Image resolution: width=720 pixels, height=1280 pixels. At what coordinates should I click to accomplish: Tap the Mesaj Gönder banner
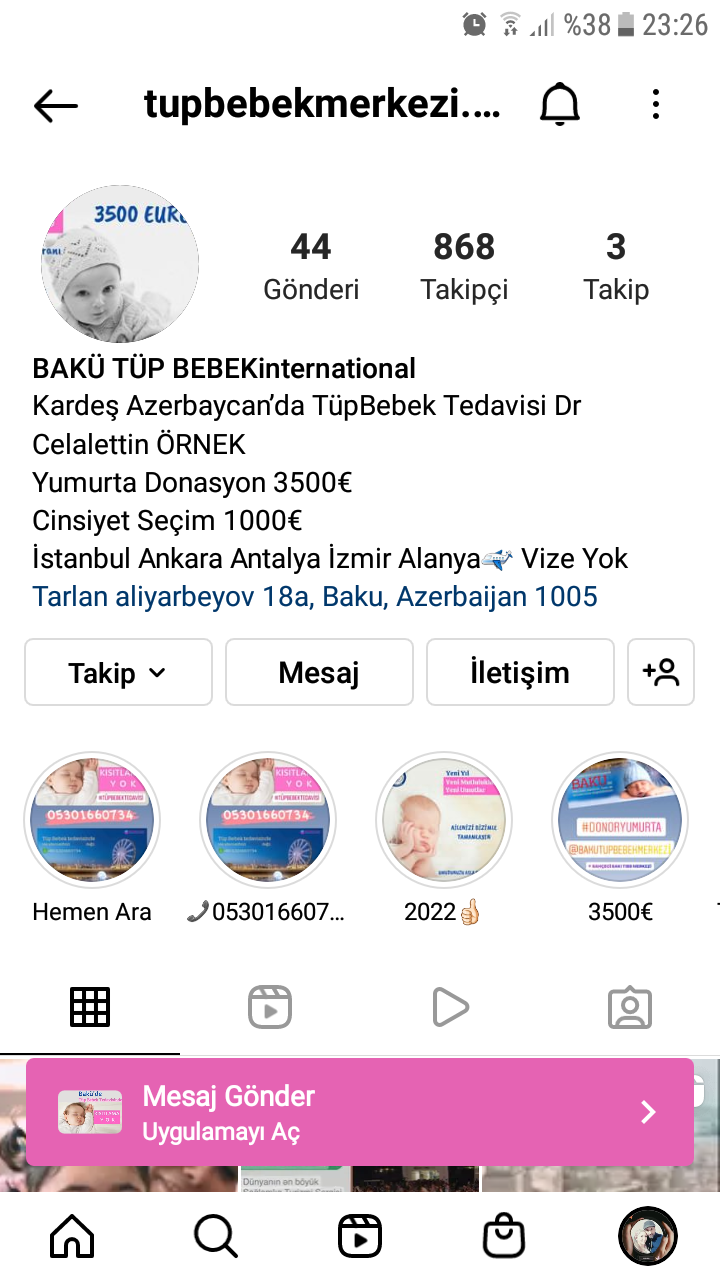click(360, 1112)
